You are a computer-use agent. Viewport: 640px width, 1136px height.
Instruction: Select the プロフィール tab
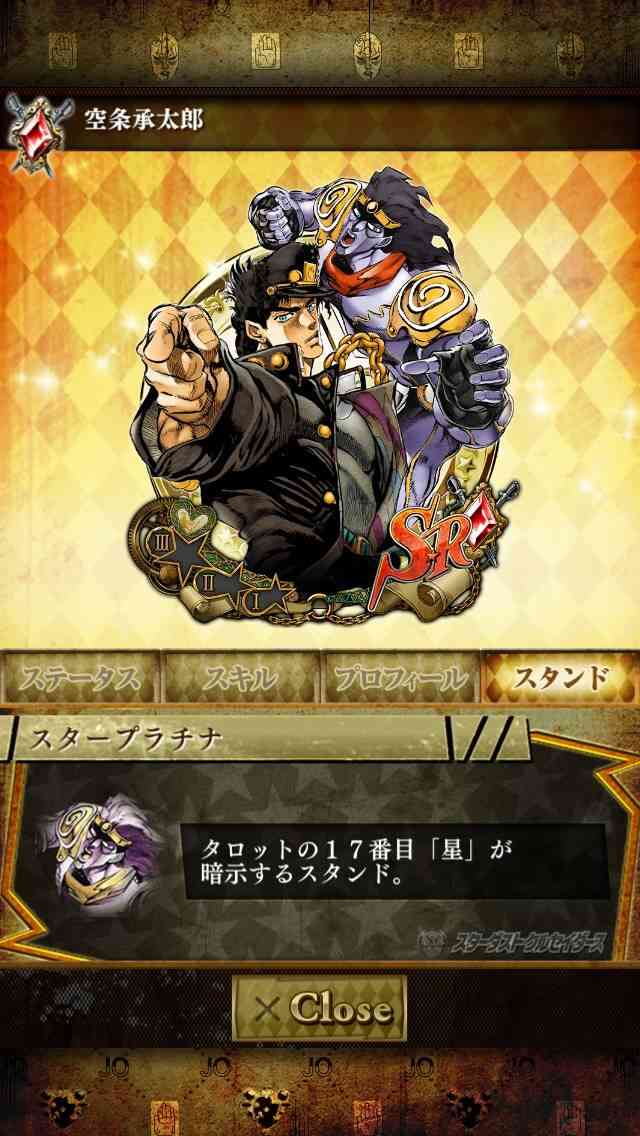400,677
